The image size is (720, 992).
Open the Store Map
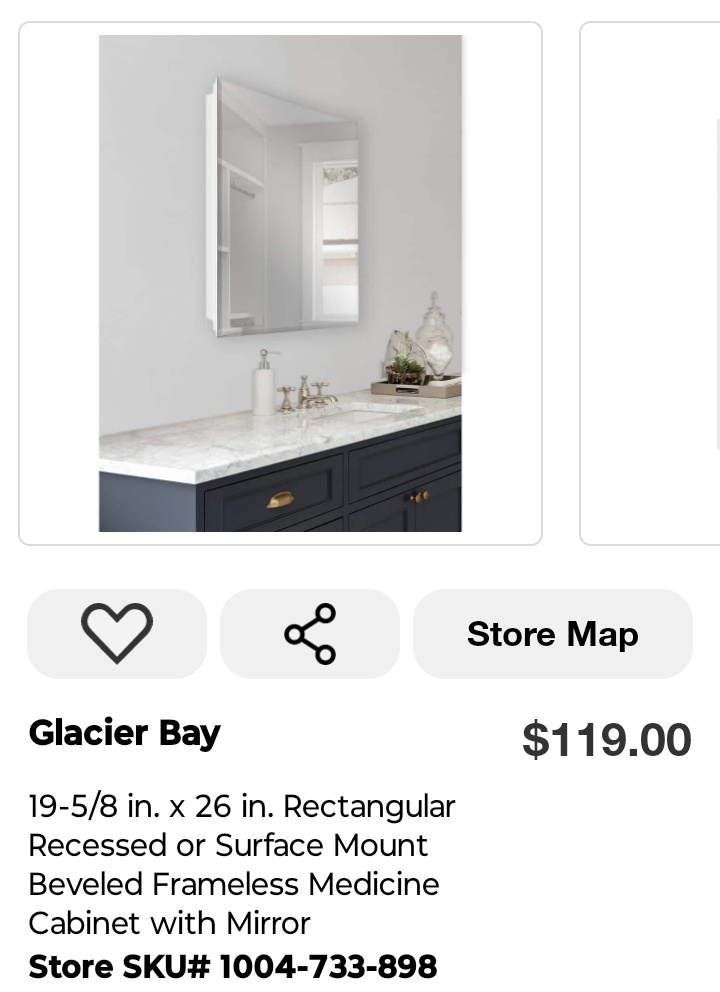552,634
